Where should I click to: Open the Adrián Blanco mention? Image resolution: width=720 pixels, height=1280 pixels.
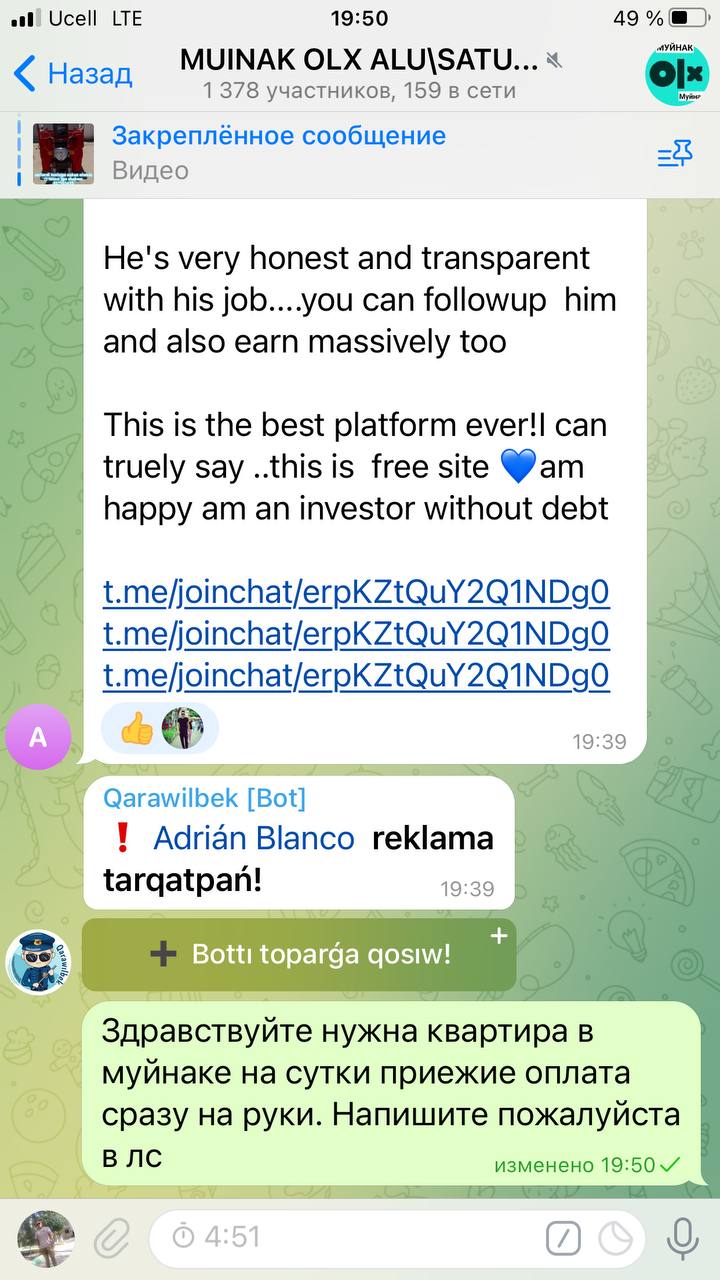tap(254, 838)
